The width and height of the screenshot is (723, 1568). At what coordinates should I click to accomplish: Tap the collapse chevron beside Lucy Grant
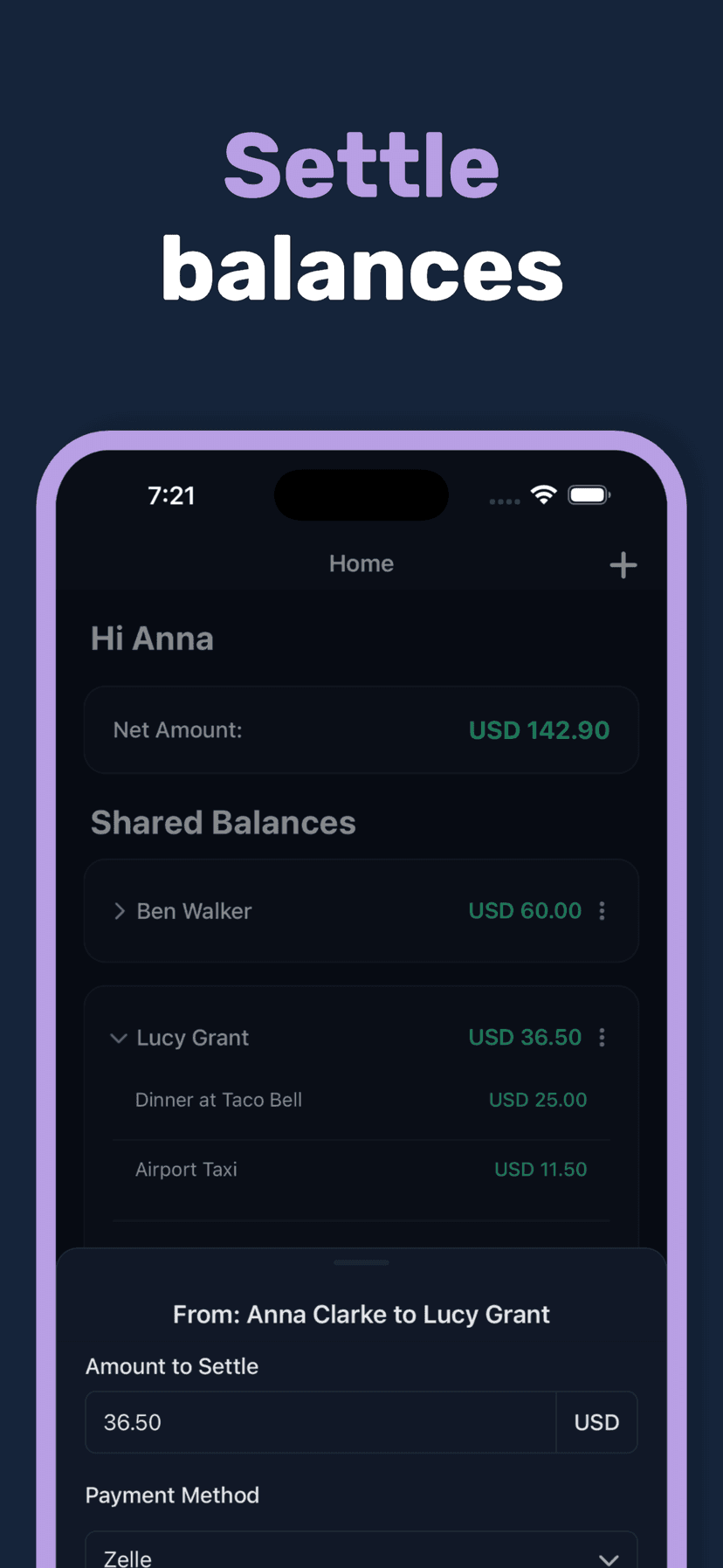pyautogui.click(x=118, y=1038)
